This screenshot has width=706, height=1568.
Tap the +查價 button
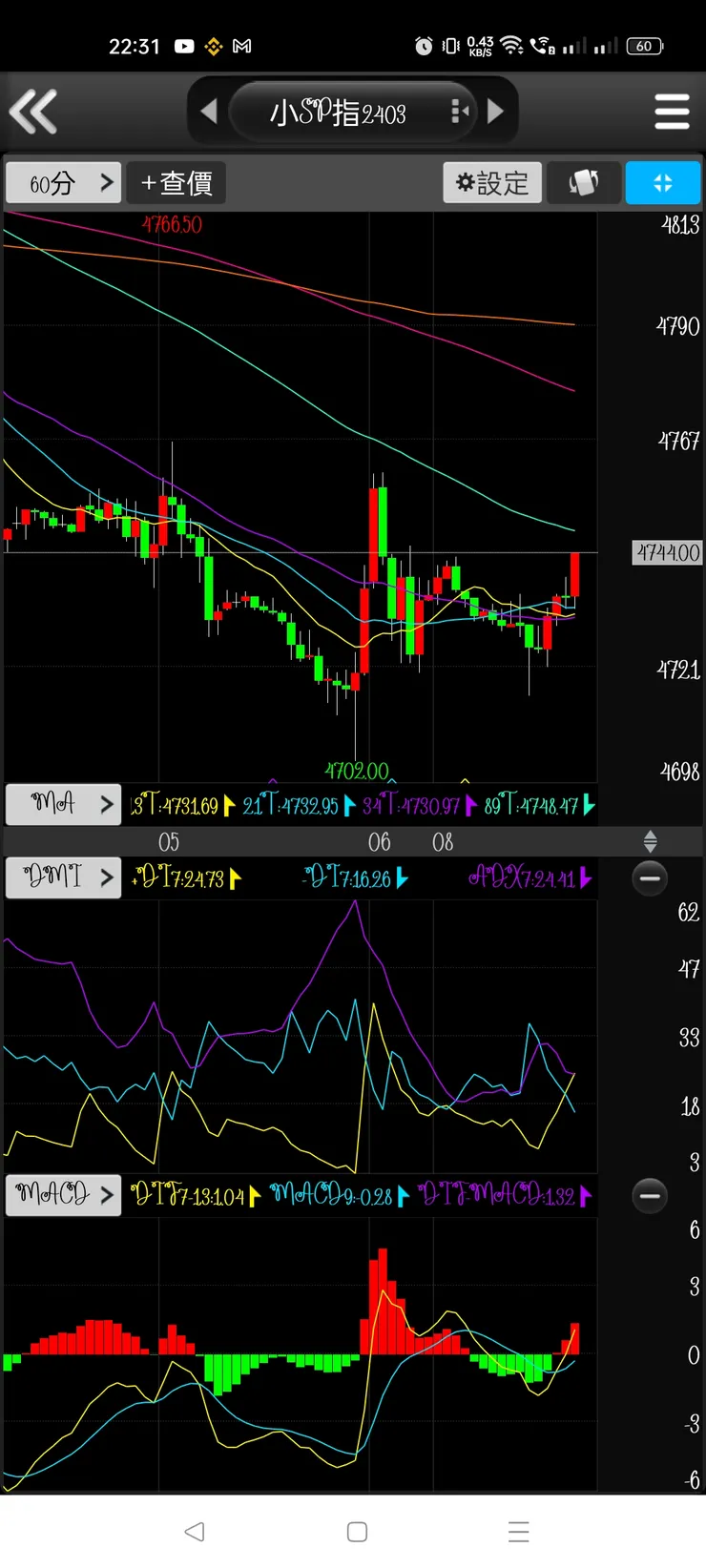[176, 183]
